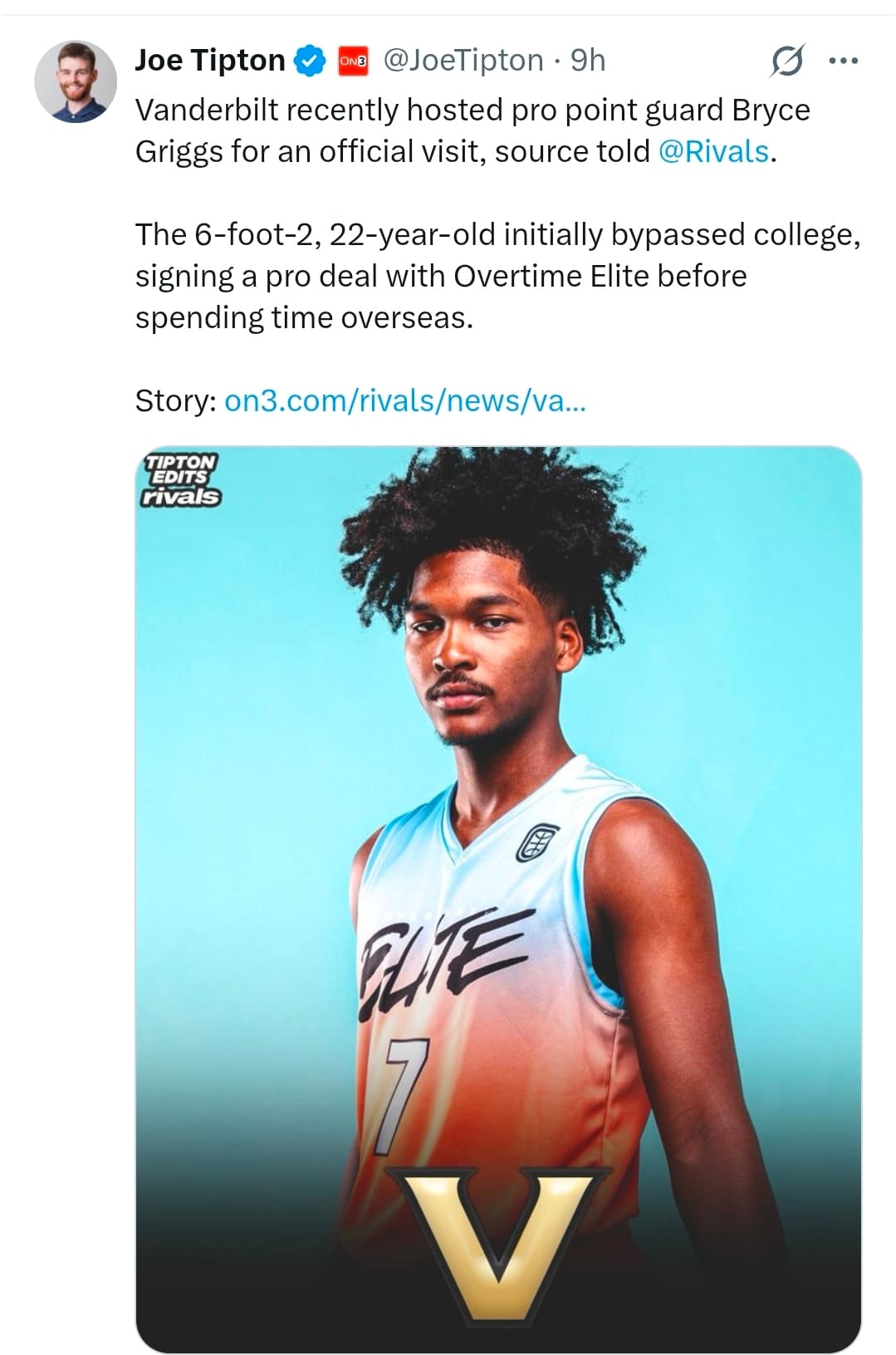Open the tweet's three-dot overflow menu

pos(843,61)
